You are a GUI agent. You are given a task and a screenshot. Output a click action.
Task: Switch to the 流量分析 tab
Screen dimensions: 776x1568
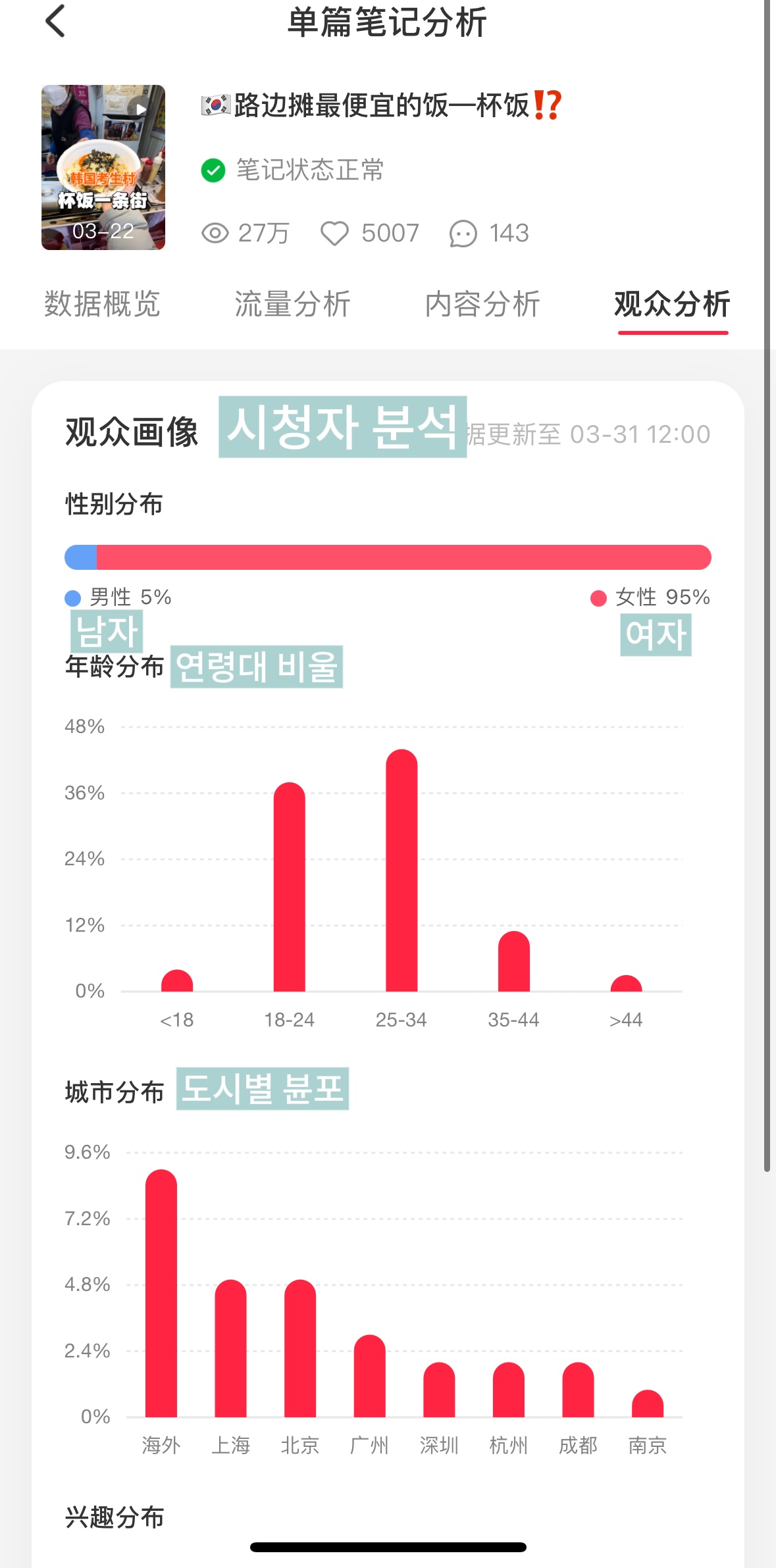coord(292,304)
